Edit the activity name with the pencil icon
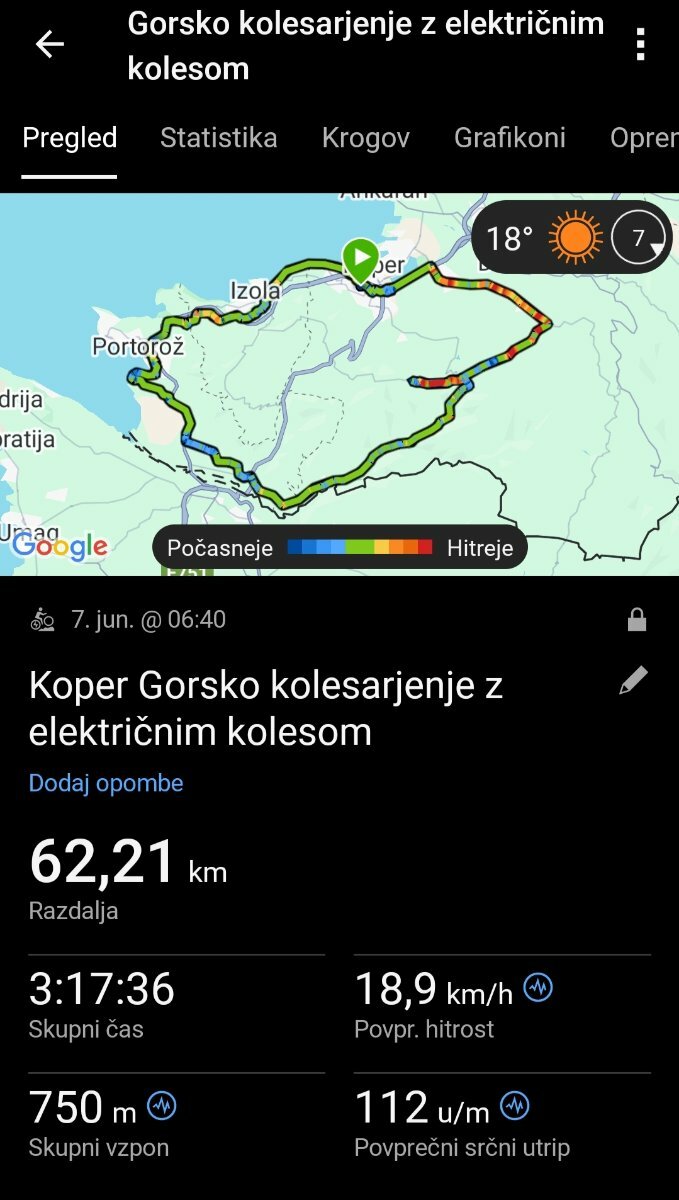The height and width of the screenshot is (1200, 679). tap(633, 681)
